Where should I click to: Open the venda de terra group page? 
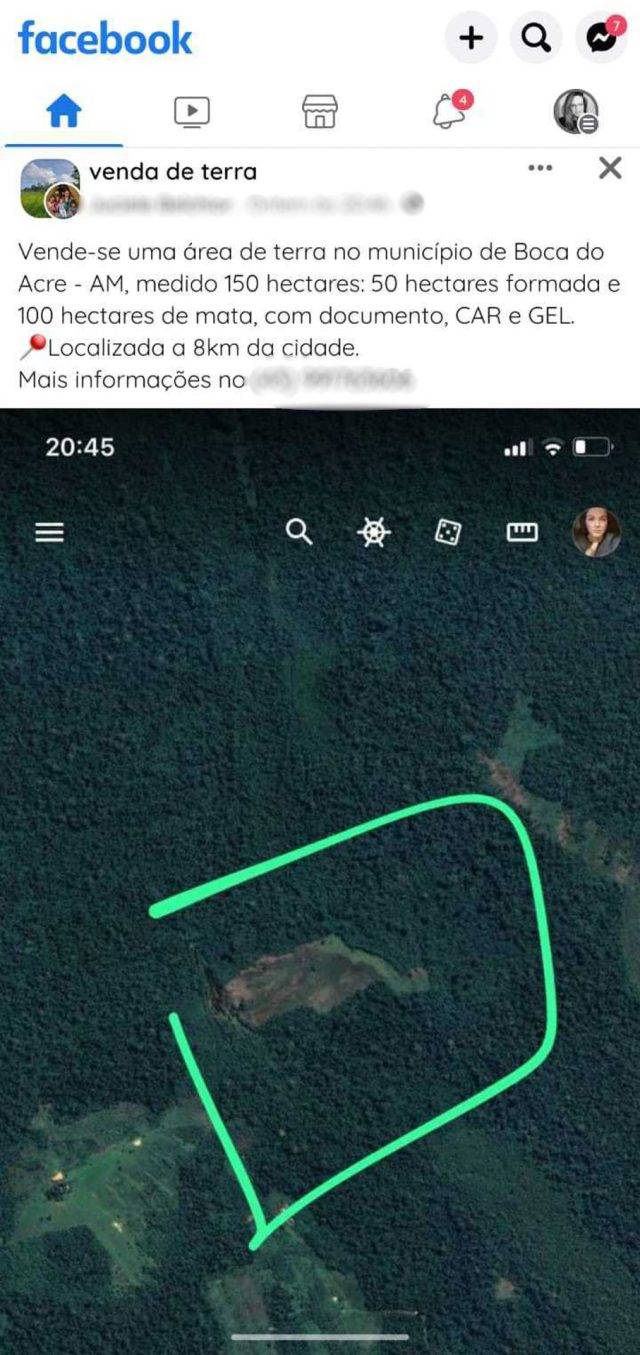coord(173,172)
